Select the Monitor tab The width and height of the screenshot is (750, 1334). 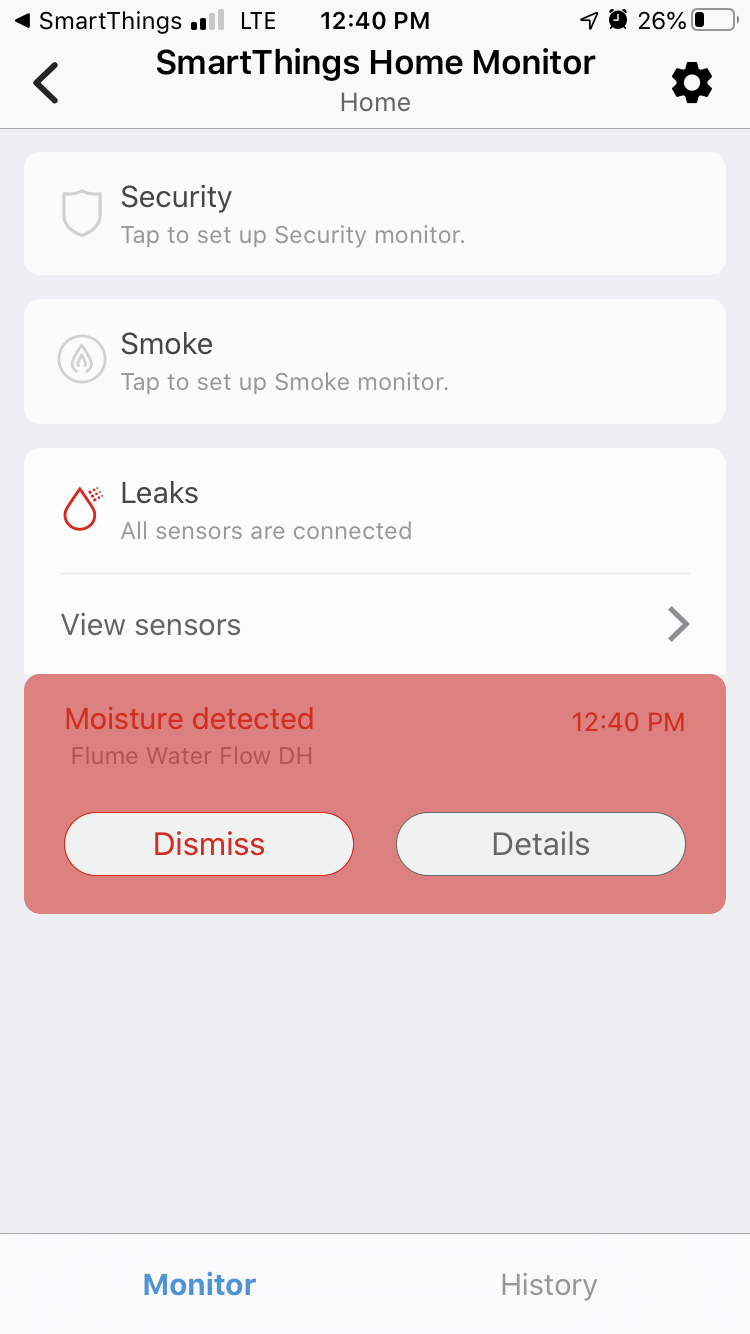pyautogui.click(x=199, y=1285)
